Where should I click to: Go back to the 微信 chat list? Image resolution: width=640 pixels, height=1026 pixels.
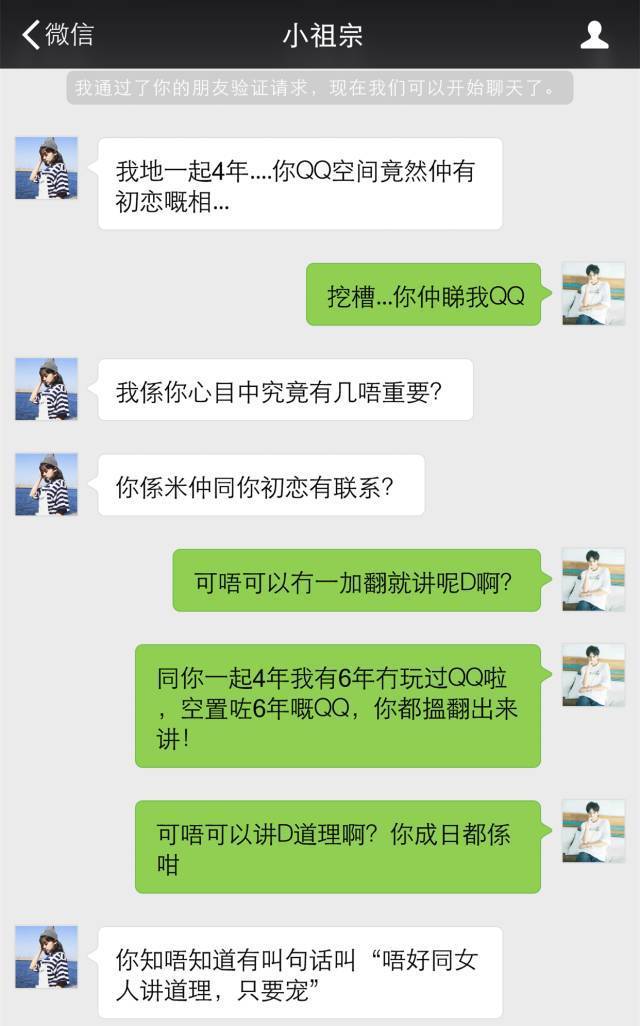coord(58,35)
